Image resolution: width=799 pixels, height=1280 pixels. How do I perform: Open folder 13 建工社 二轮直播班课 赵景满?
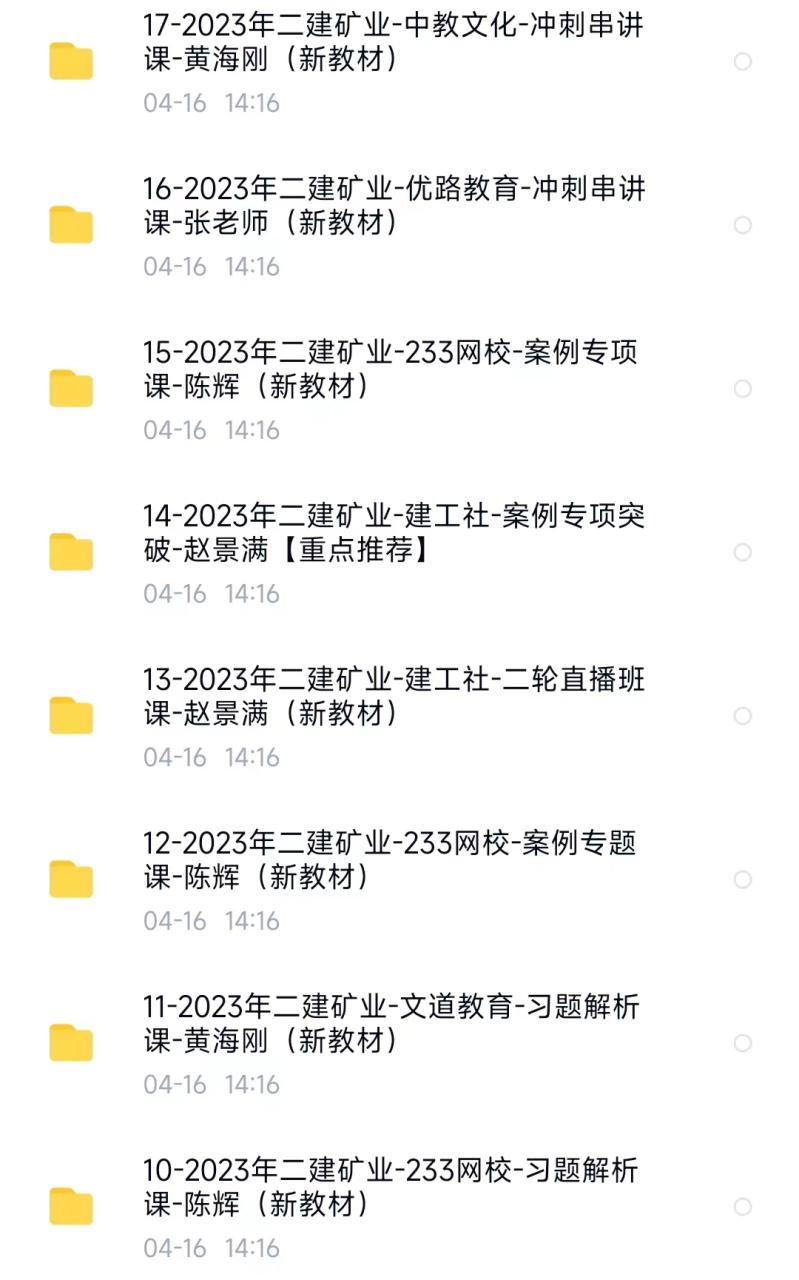pyautogui.click(x=393, y=697)
